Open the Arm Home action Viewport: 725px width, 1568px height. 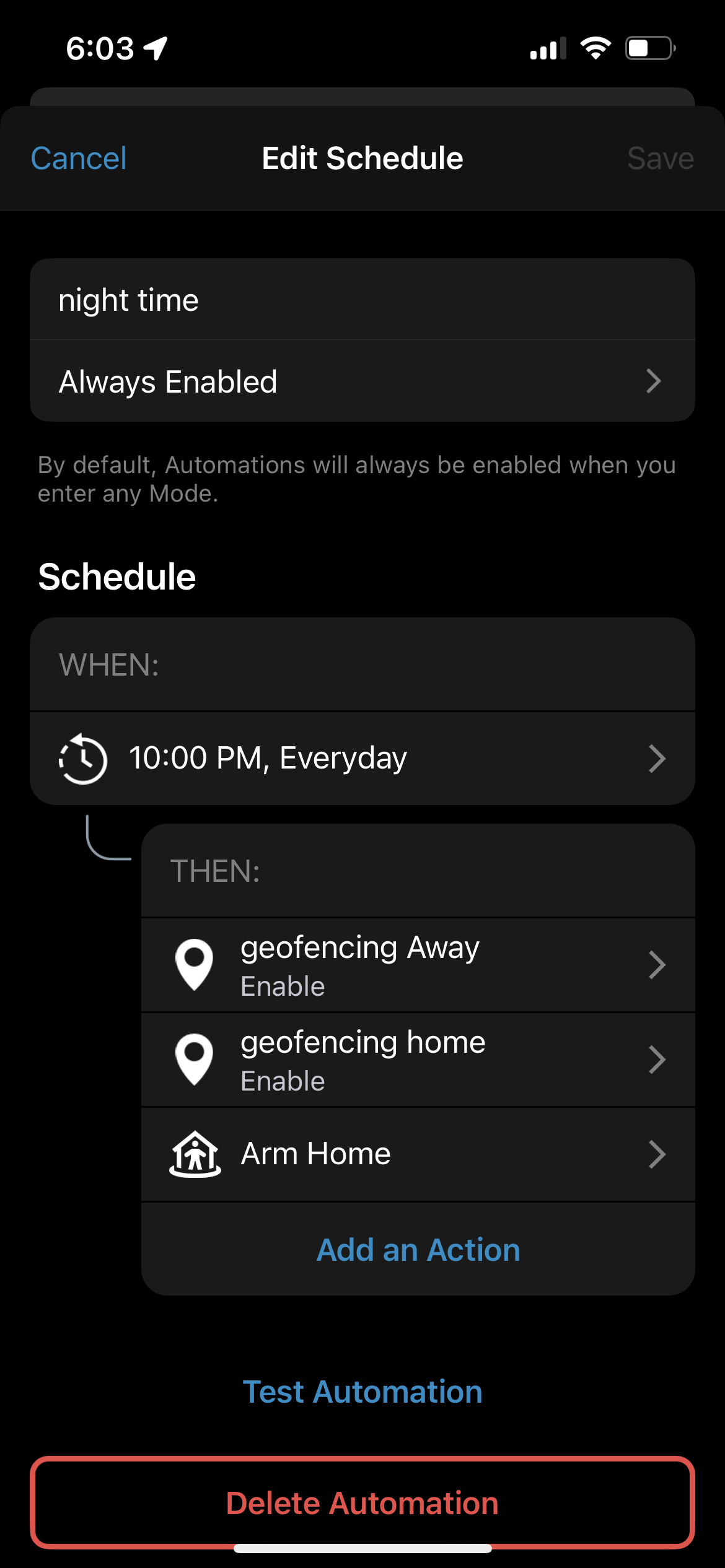[418, 1154]
